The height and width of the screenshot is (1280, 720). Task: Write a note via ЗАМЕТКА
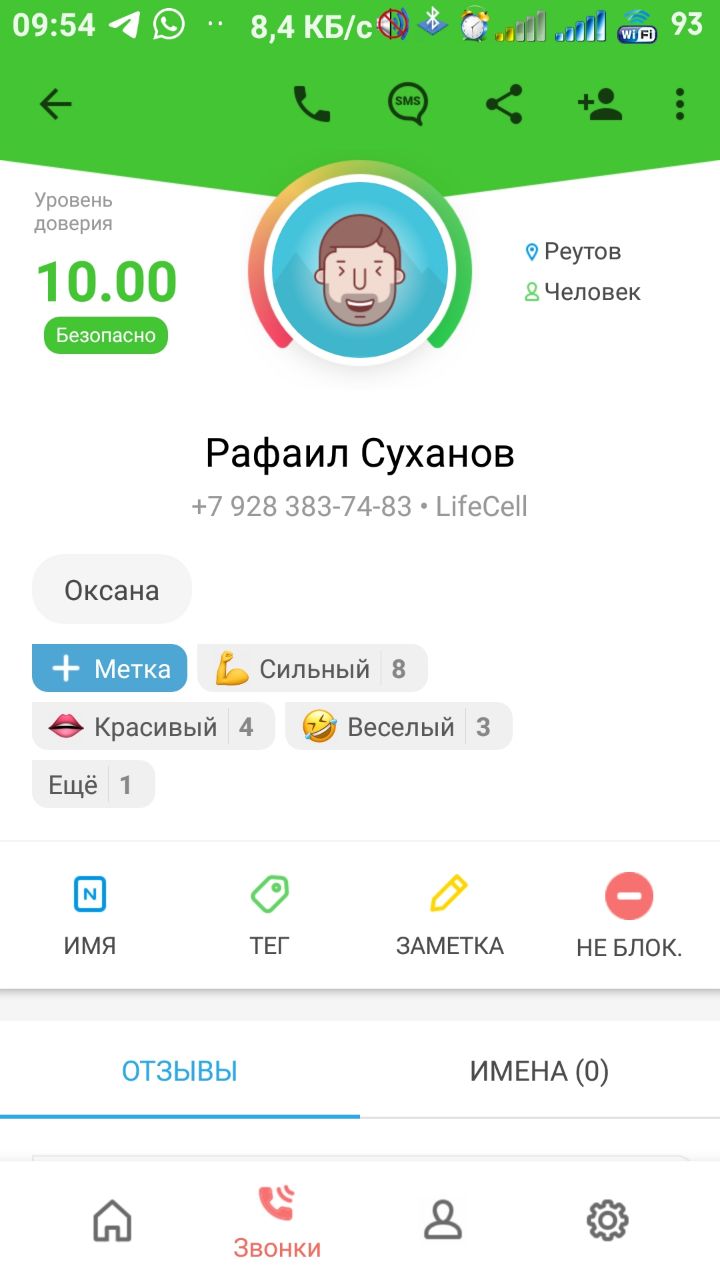pos(449,915)
